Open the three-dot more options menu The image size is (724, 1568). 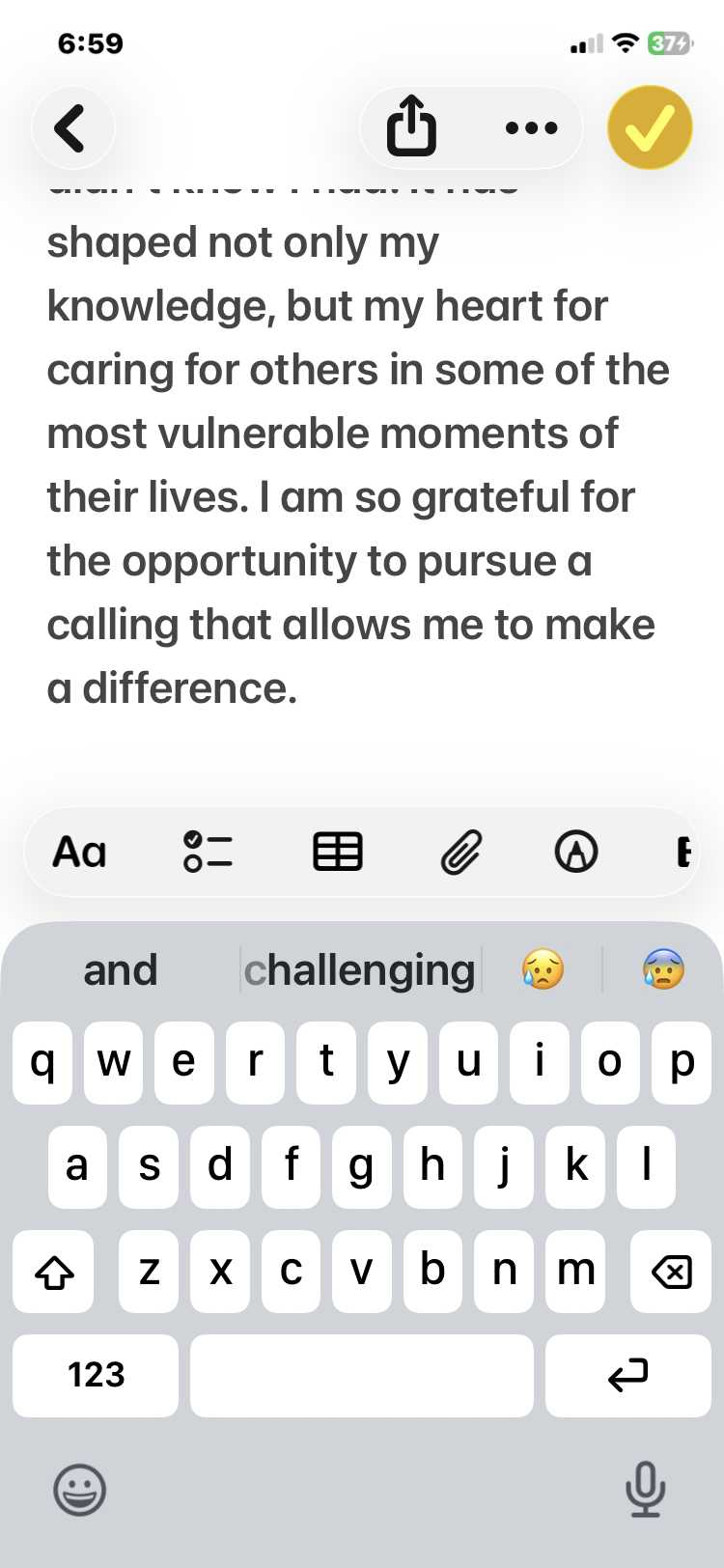pos(531,127)
